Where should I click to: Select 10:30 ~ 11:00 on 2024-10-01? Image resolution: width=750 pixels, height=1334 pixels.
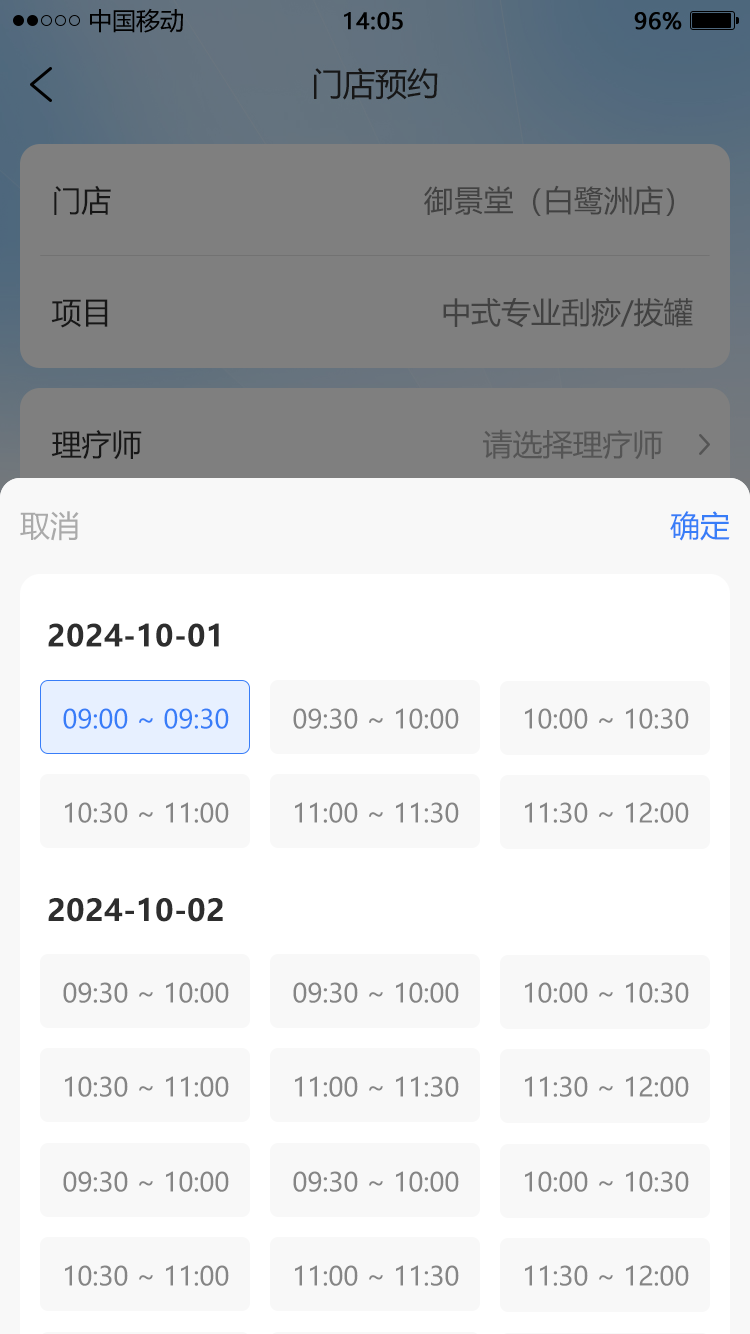tap(145, 812)
